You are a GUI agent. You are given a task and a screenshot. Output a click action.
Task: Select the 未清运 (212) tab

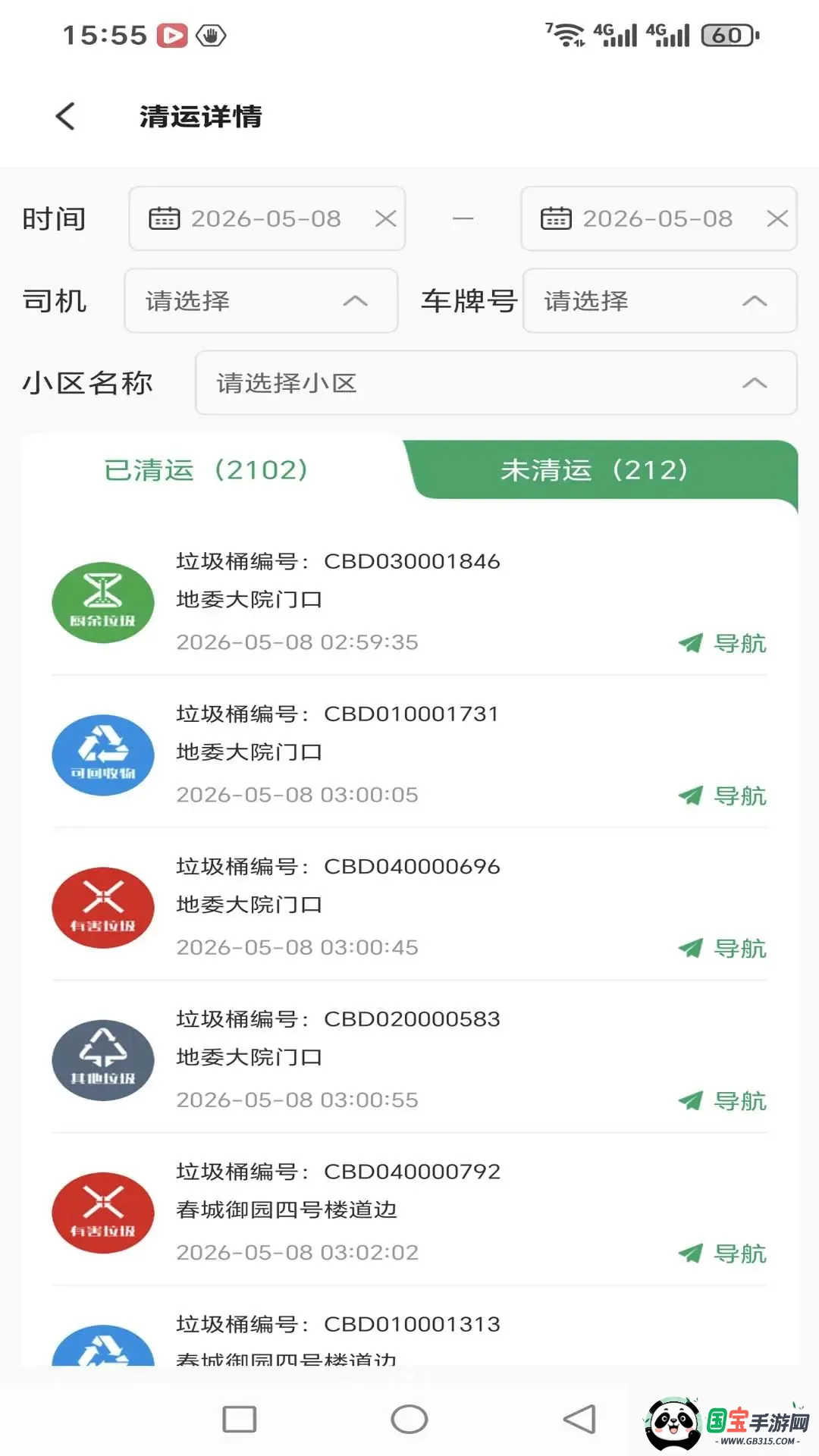coord(595,470)
